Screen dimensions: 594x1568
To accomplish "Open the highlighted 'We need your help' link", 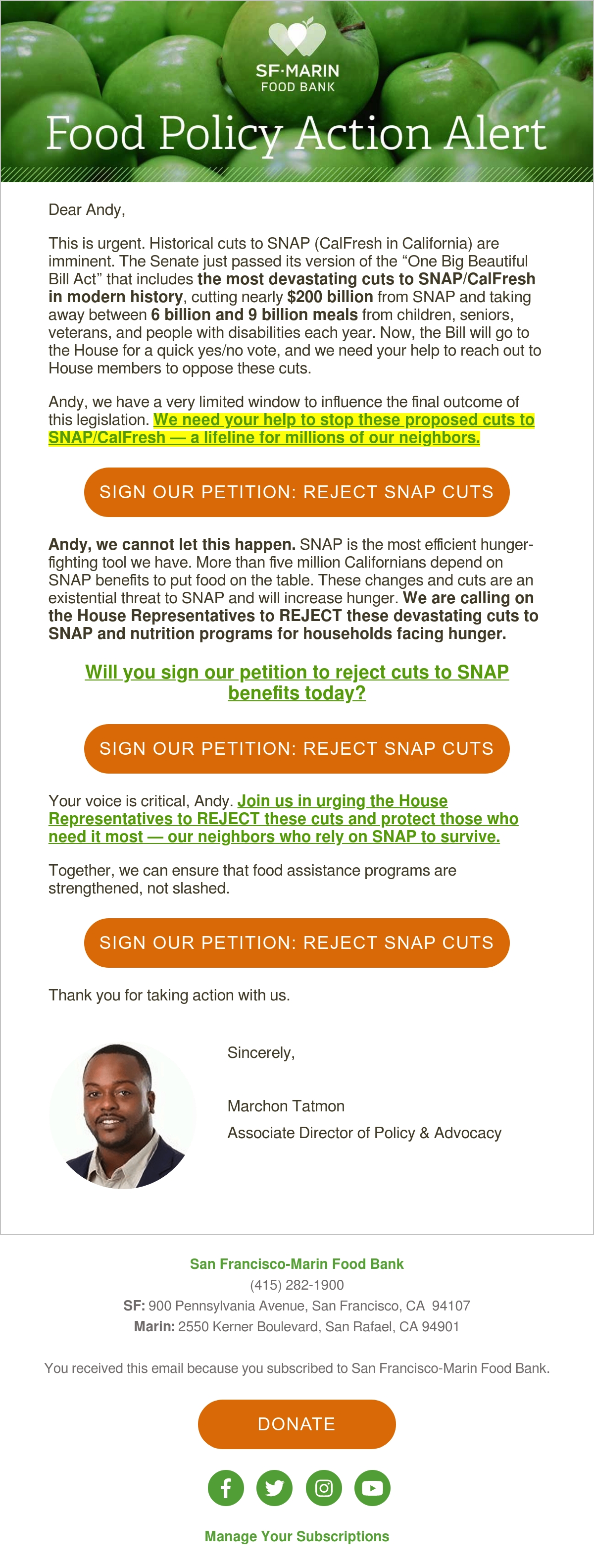I will click(x=292, y=428).
